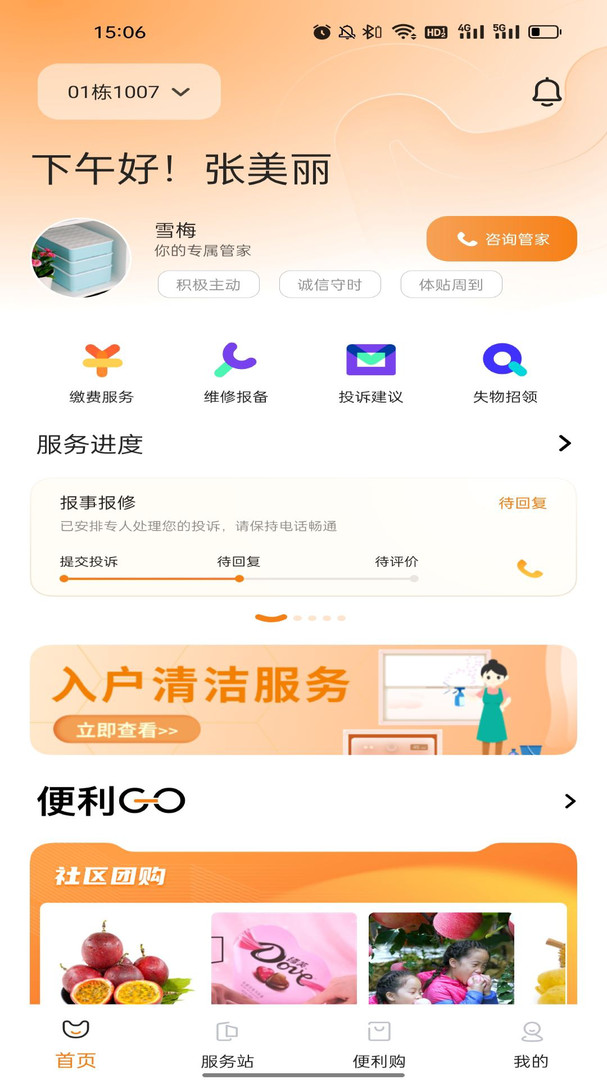Open 失物招领 lost and found

click(x=505, y=372)
